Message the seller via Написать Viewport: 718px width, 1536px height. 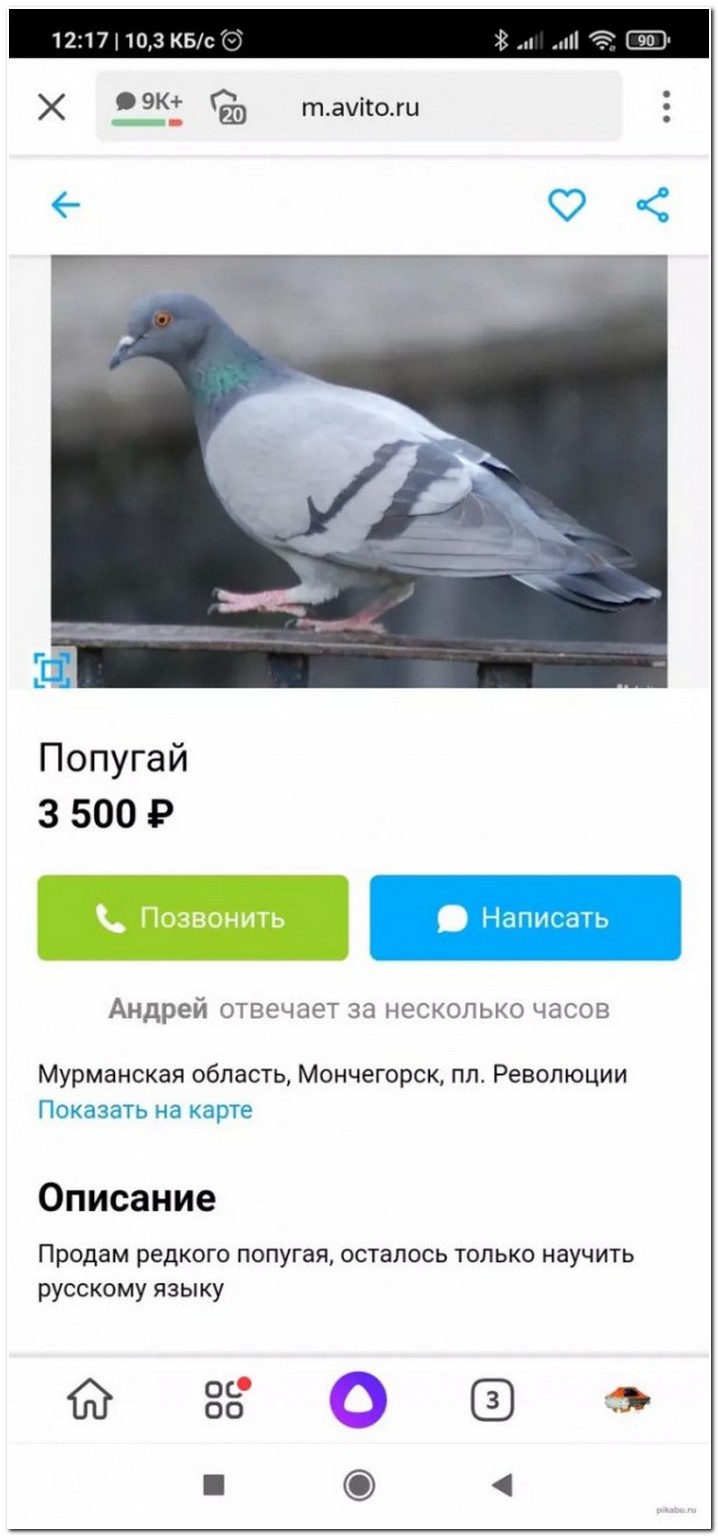pyautogui.click(x=525, y=918)
